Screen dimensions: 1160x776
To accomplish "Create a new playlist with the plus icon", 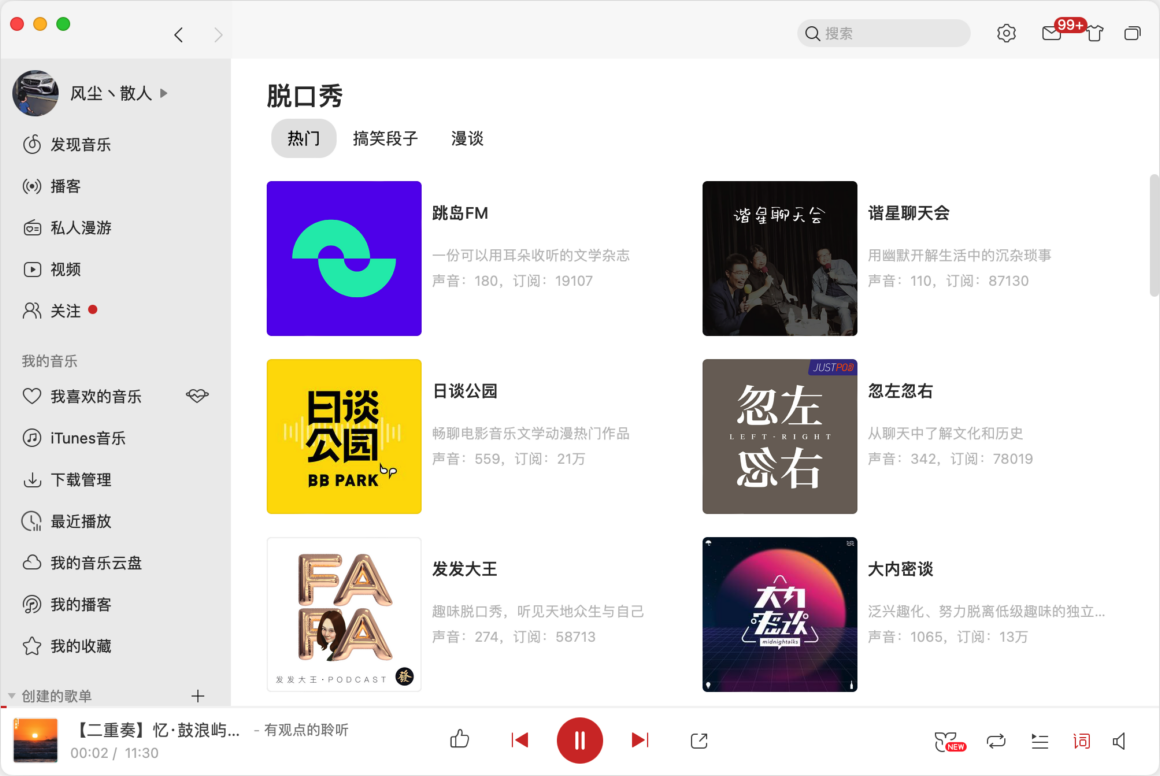I will [198, 696].
